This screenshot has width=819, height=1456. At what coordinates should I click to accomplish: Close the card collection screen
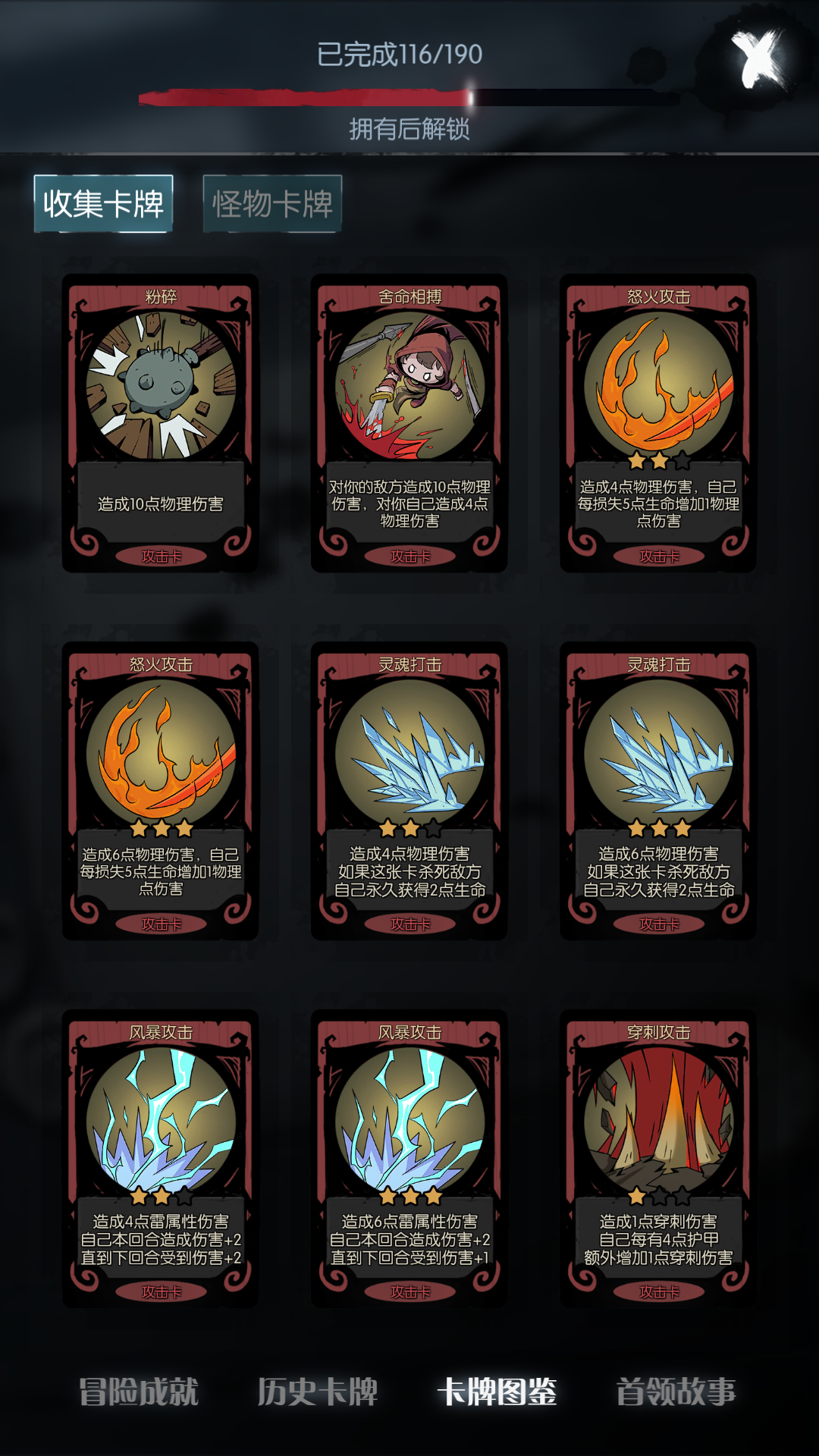(758, 58)
